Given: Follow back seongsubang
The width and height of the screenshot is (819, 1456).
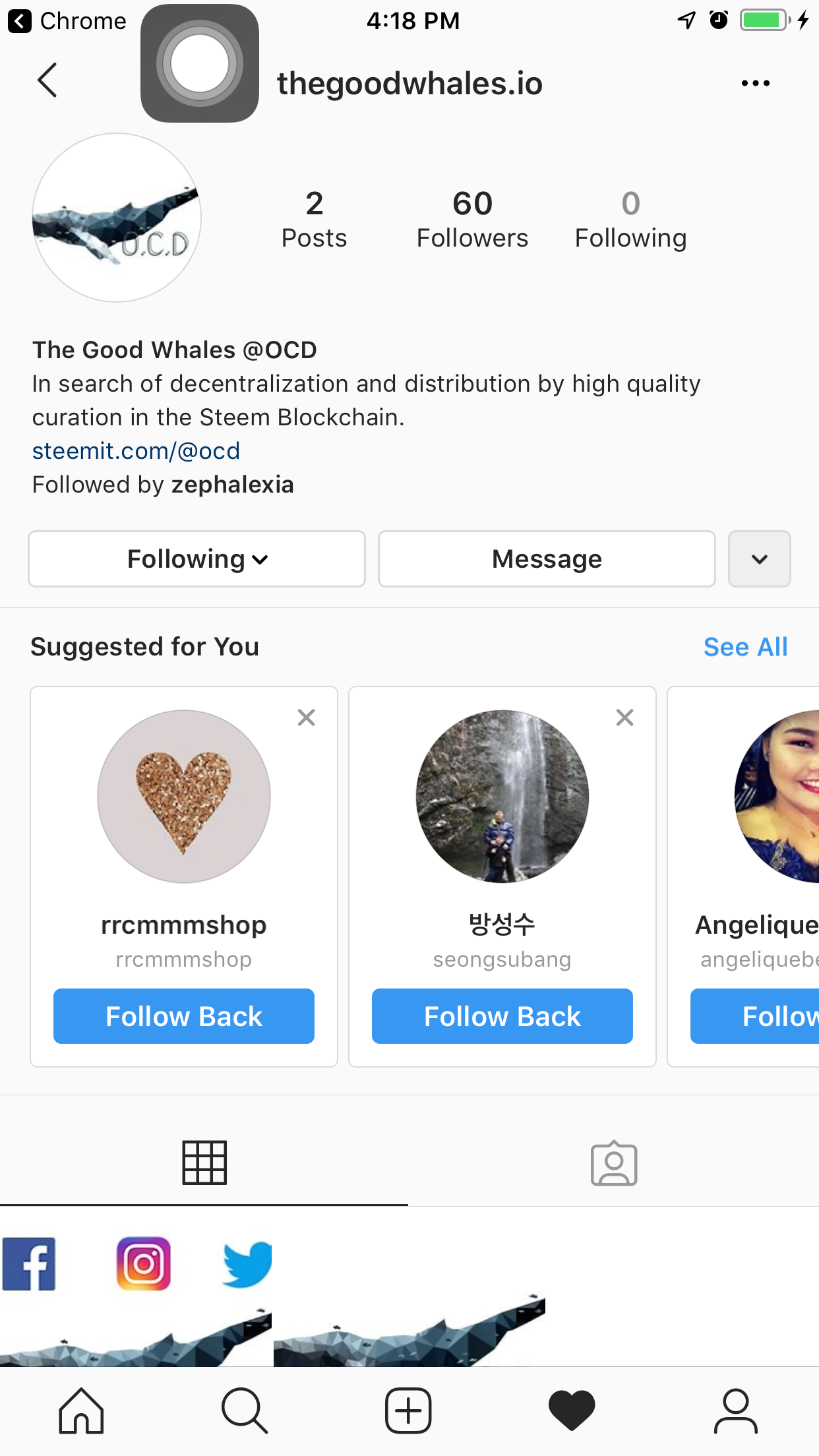Looking at the screenshot, I should [x=502, y=1016].
